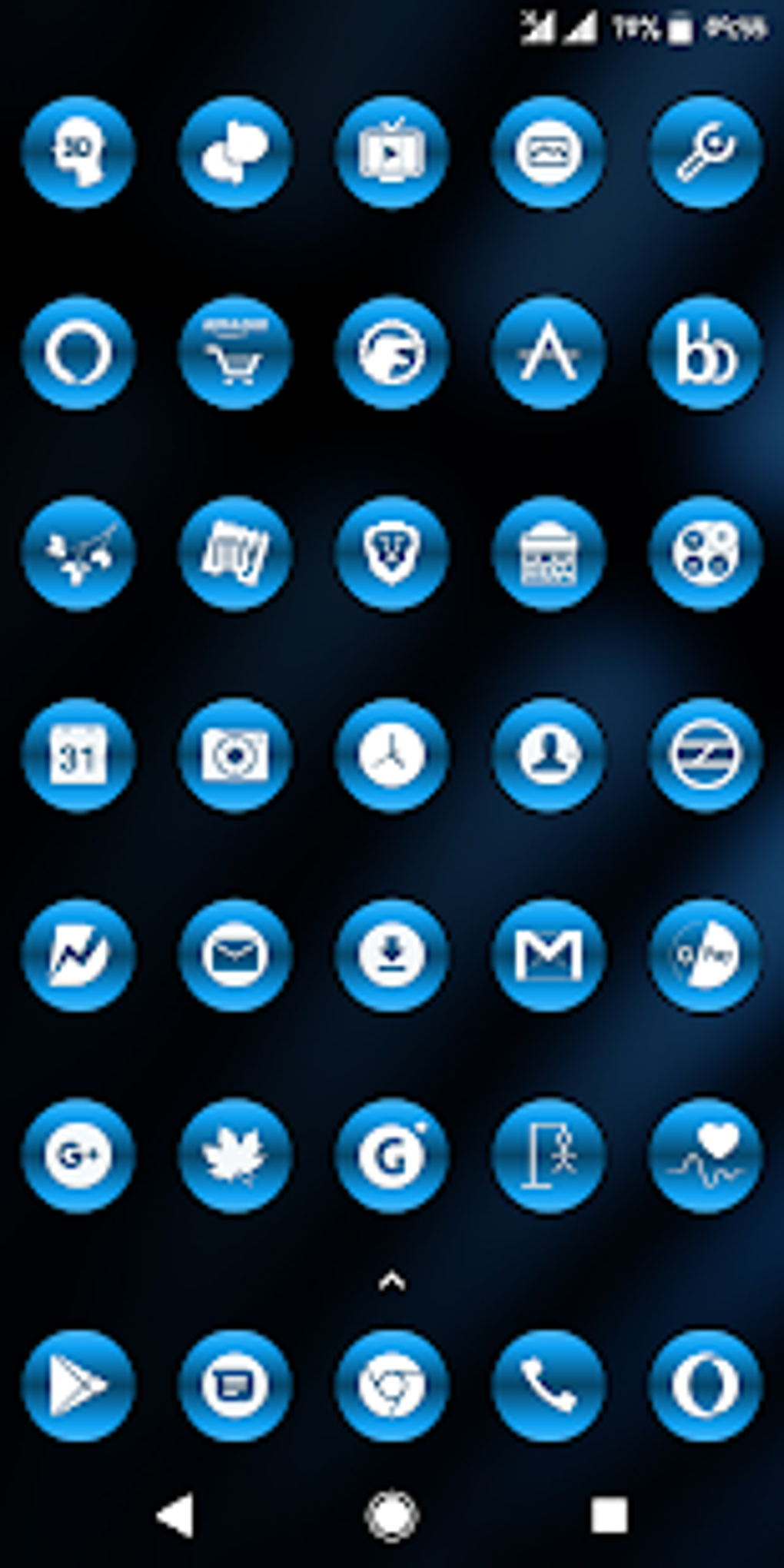Viewport: 784px width, 1568px height.
Task: Launch the Calendar app showing 31
Action: 78,754
